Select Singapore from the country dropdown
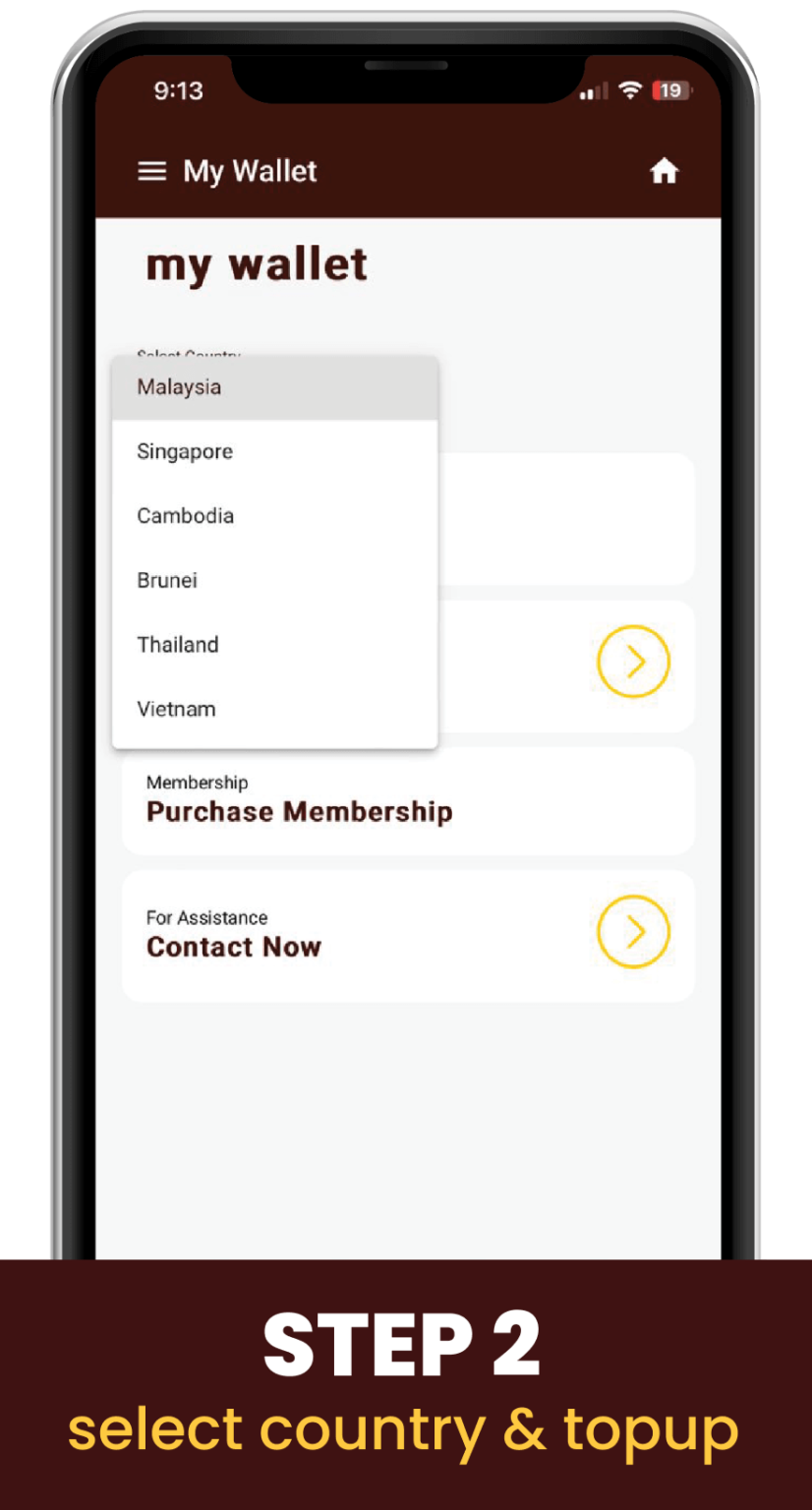The height and width of the screenshot is (1510, 812). (185, 451)
